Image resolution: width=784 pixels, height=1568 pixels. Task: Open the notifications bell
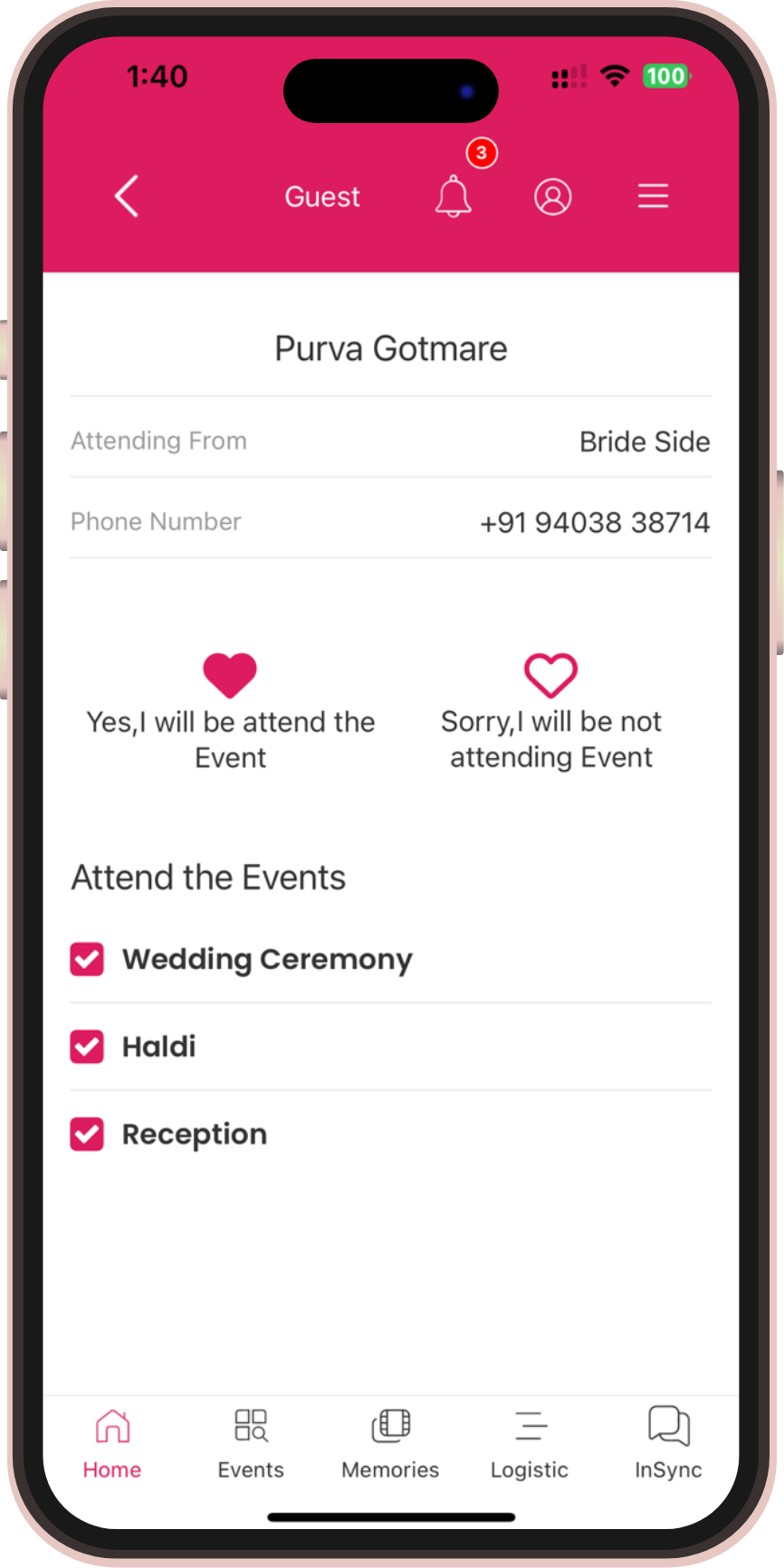coord(454,196)
